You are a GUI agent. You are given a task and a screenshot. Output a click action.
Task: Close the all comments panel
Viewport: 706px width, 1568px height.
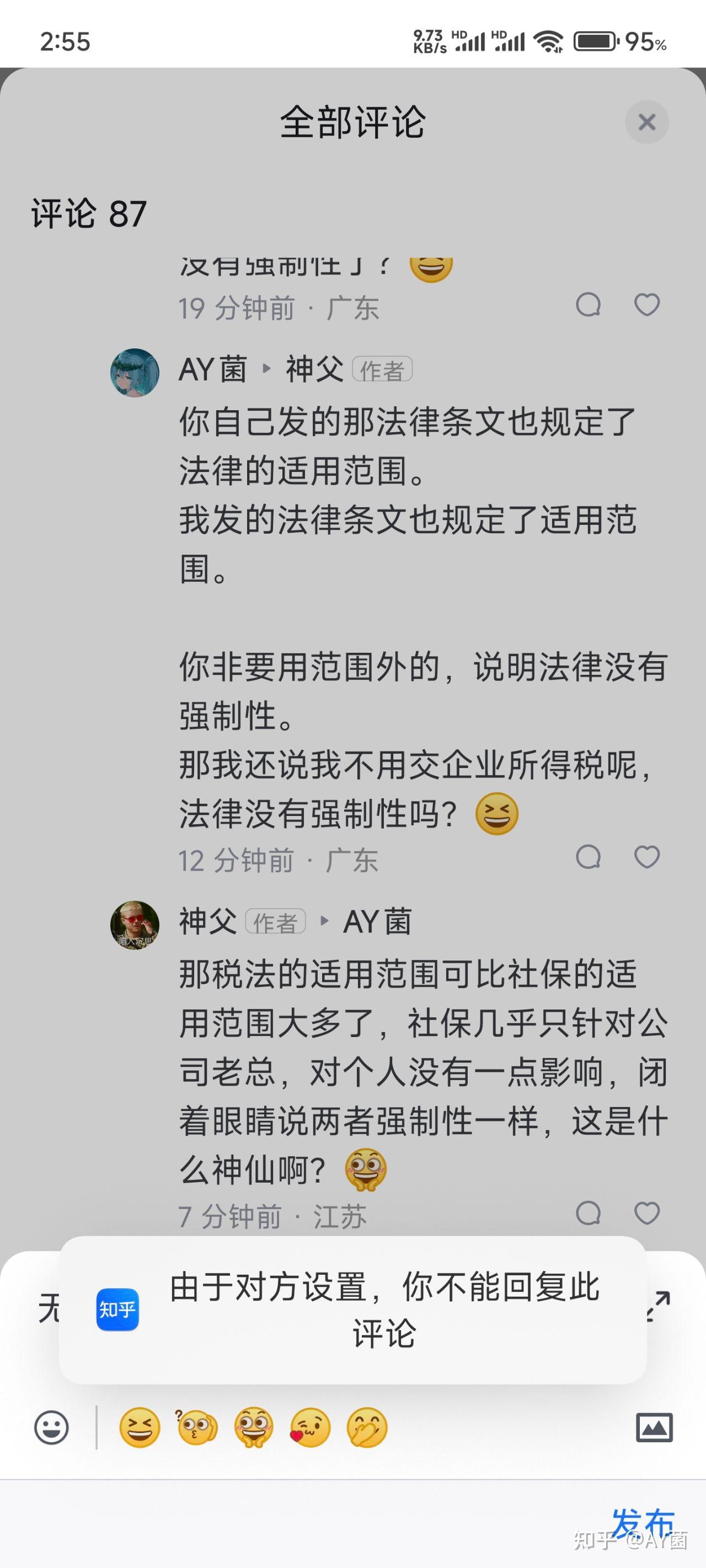click(646, 122)
